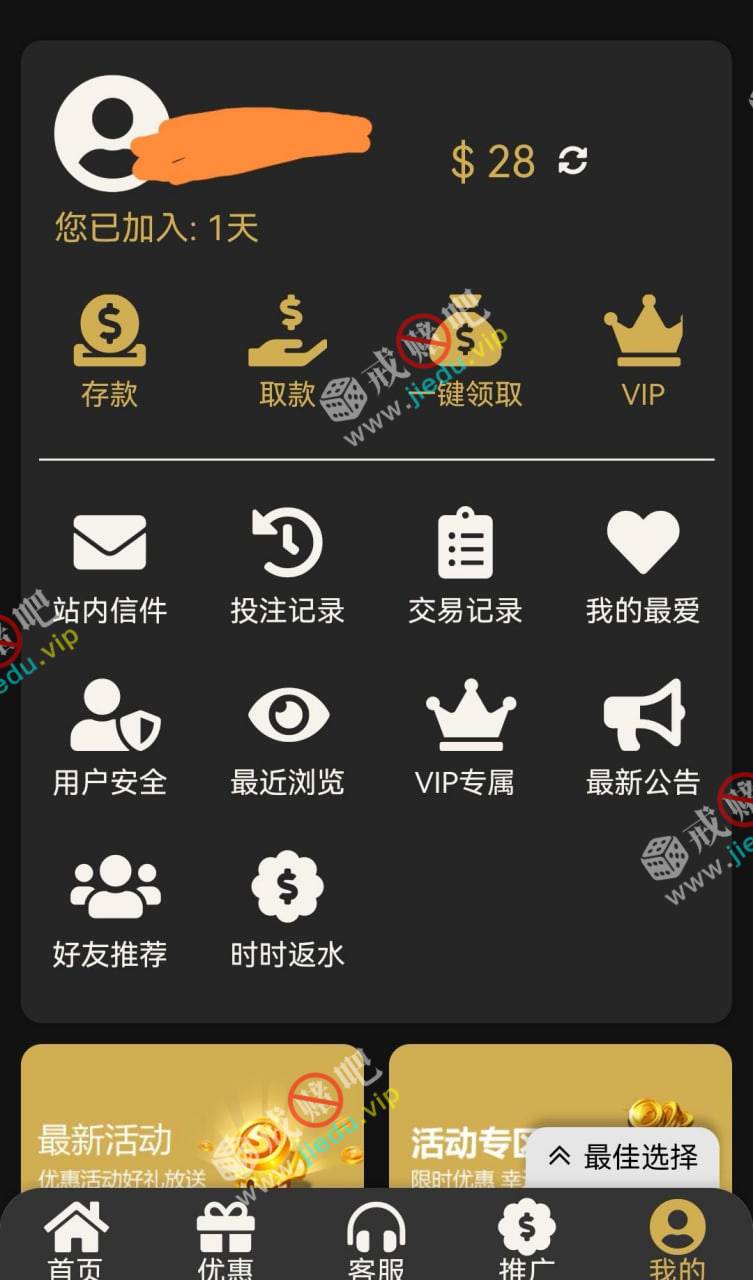
Task: Switch to 推广 promotion tab
Action: [527, 1240]
